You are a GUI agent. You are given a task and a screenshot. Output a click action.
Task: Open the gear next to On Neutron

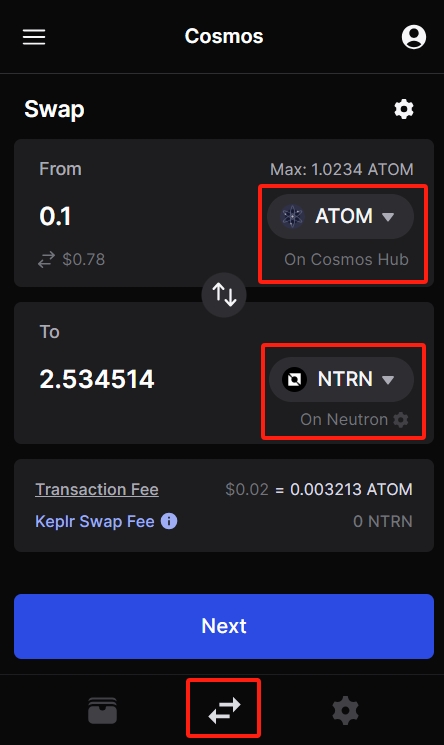click(x=401, y=420)
